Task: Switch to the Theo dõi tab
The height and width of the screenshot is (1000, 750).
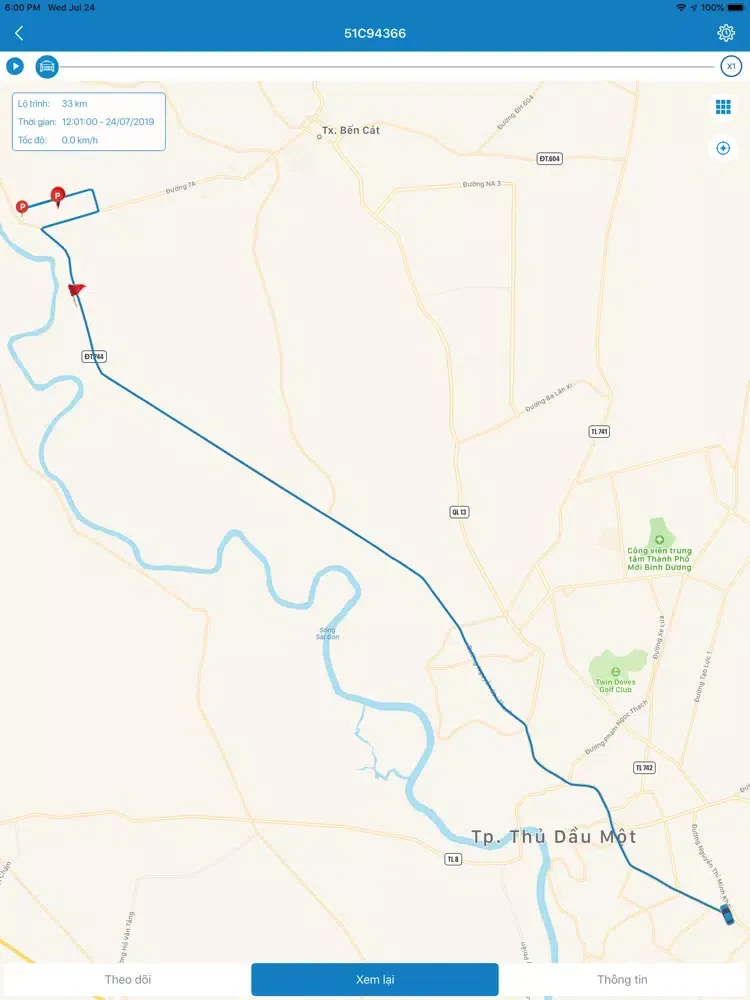Action: point(128,979)
